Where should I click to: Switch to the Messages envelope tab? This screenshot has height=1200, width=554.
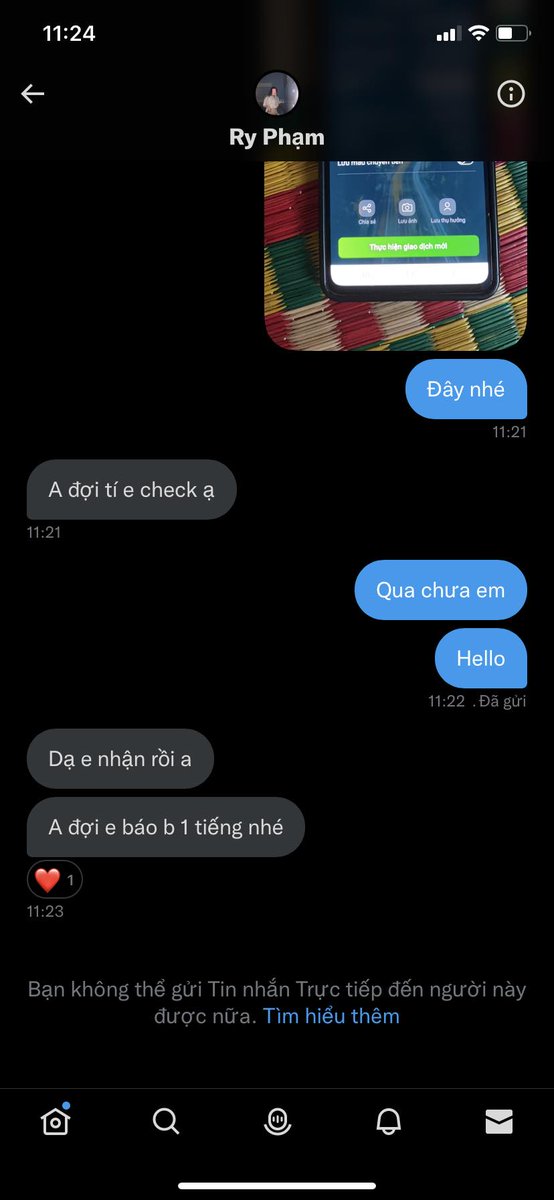[x=499, y=1122]
